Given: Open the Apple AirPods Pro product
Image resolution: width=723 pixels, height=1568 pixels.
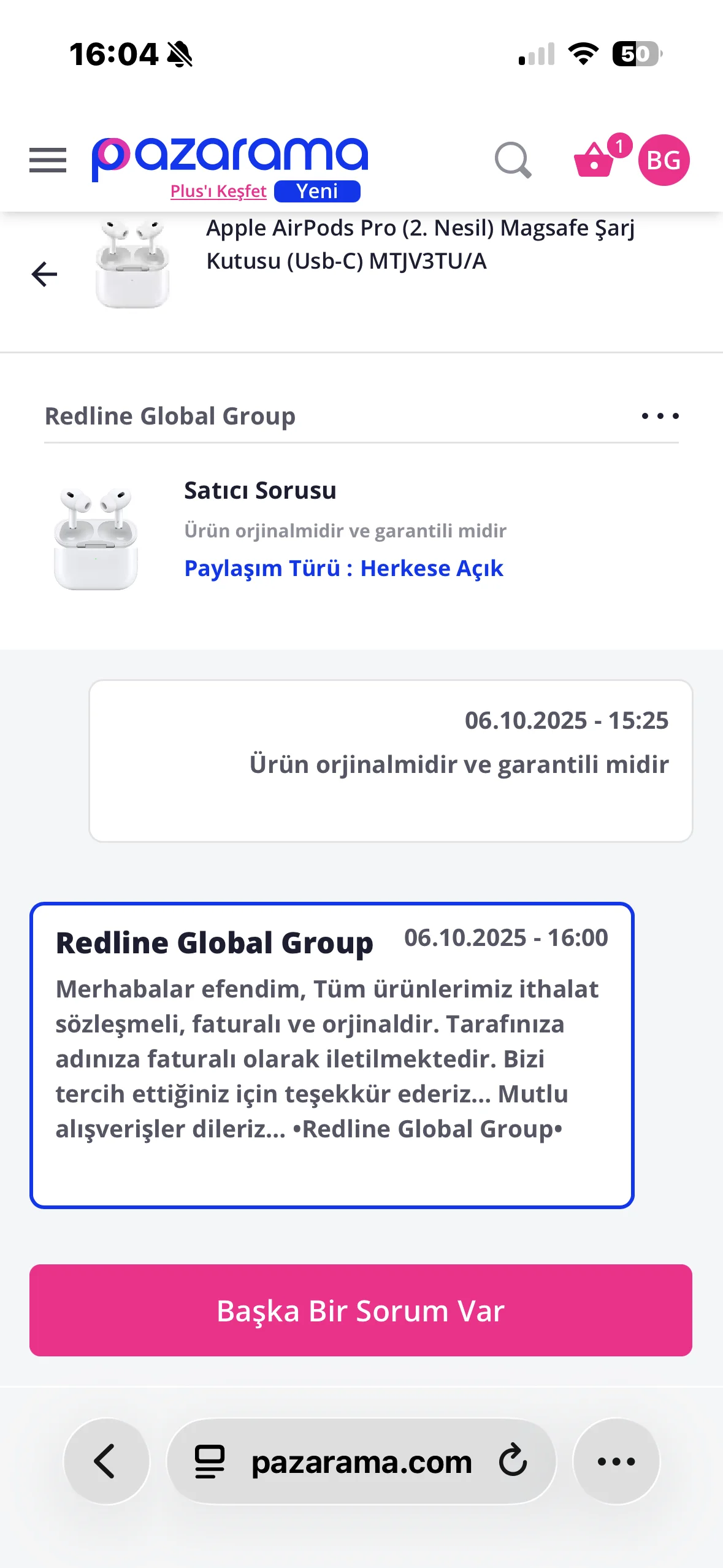Looking at the screenshot, I should pyautogui.click(x=419, y=244).
